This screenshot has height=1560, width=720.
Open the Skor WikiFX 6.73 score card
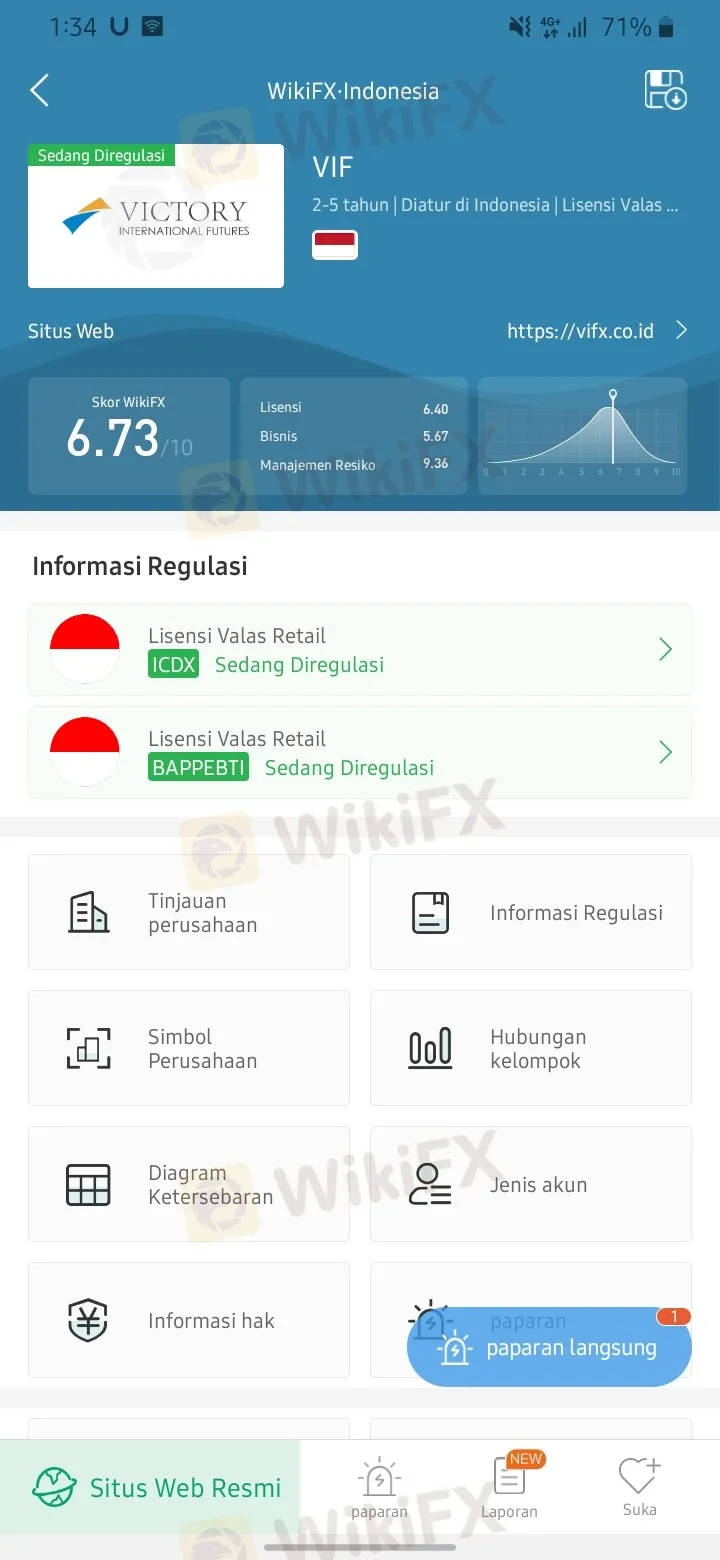click(129, 435)
